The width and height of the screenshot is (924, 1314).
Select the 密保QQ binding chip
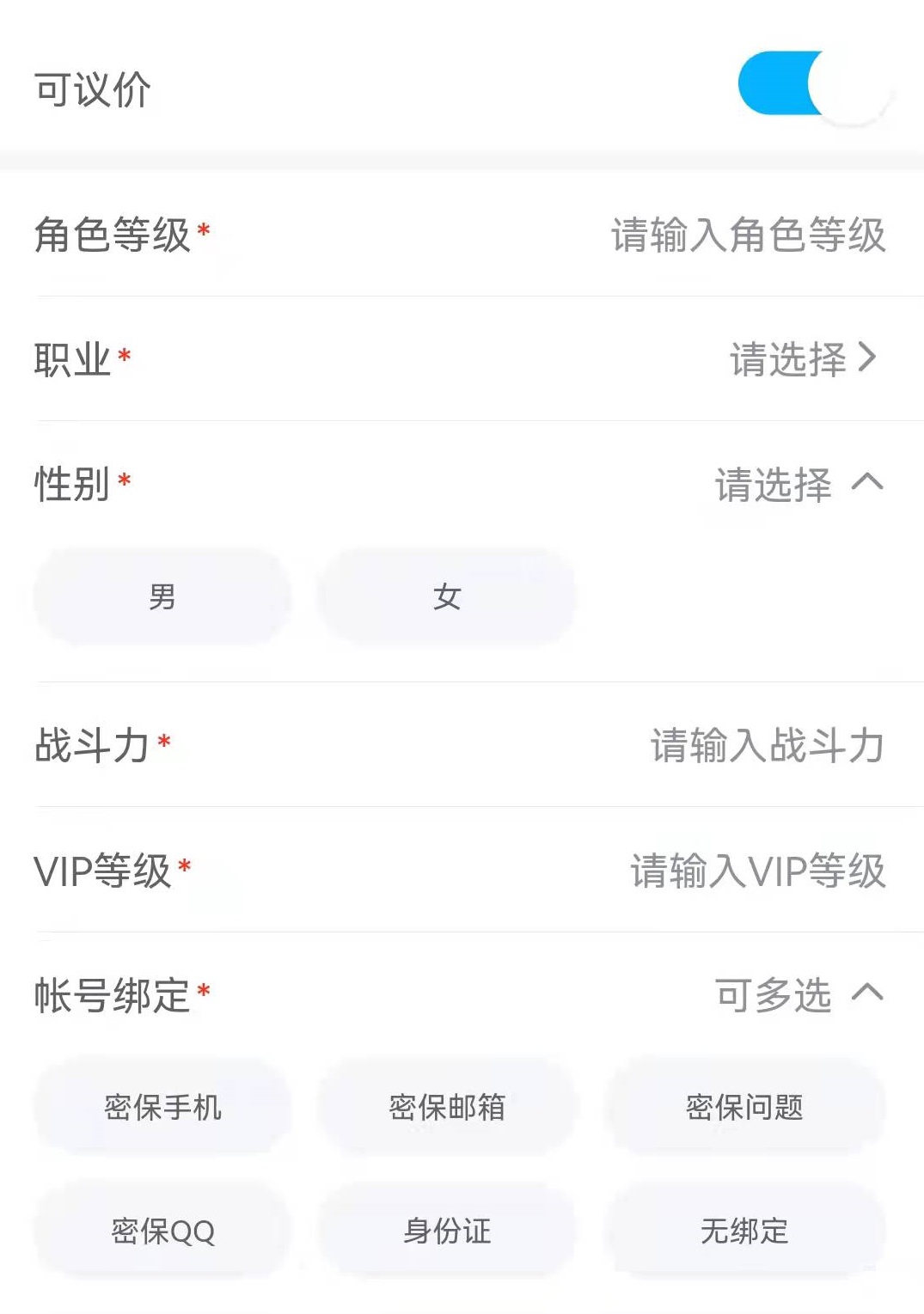(x=162, y=1231)
